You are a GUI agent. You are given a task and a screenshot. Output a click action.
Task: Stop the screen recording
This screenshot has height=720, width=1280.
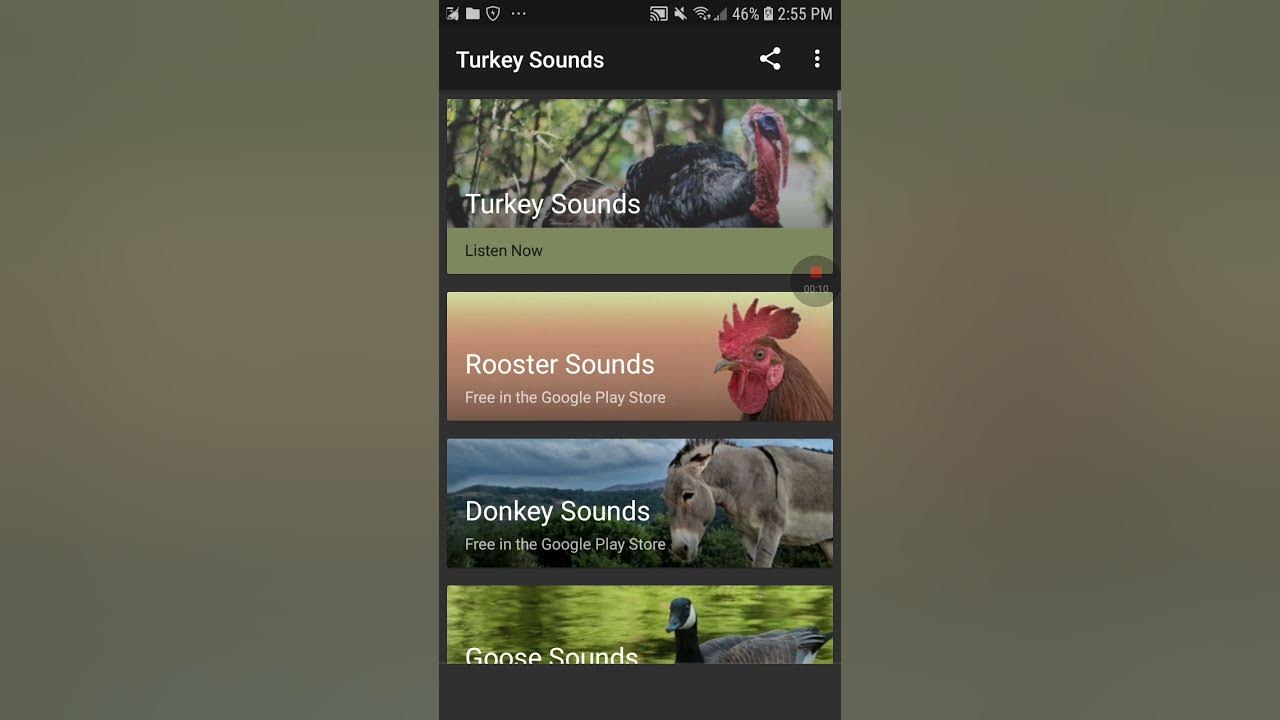click(x=816, y=273)
